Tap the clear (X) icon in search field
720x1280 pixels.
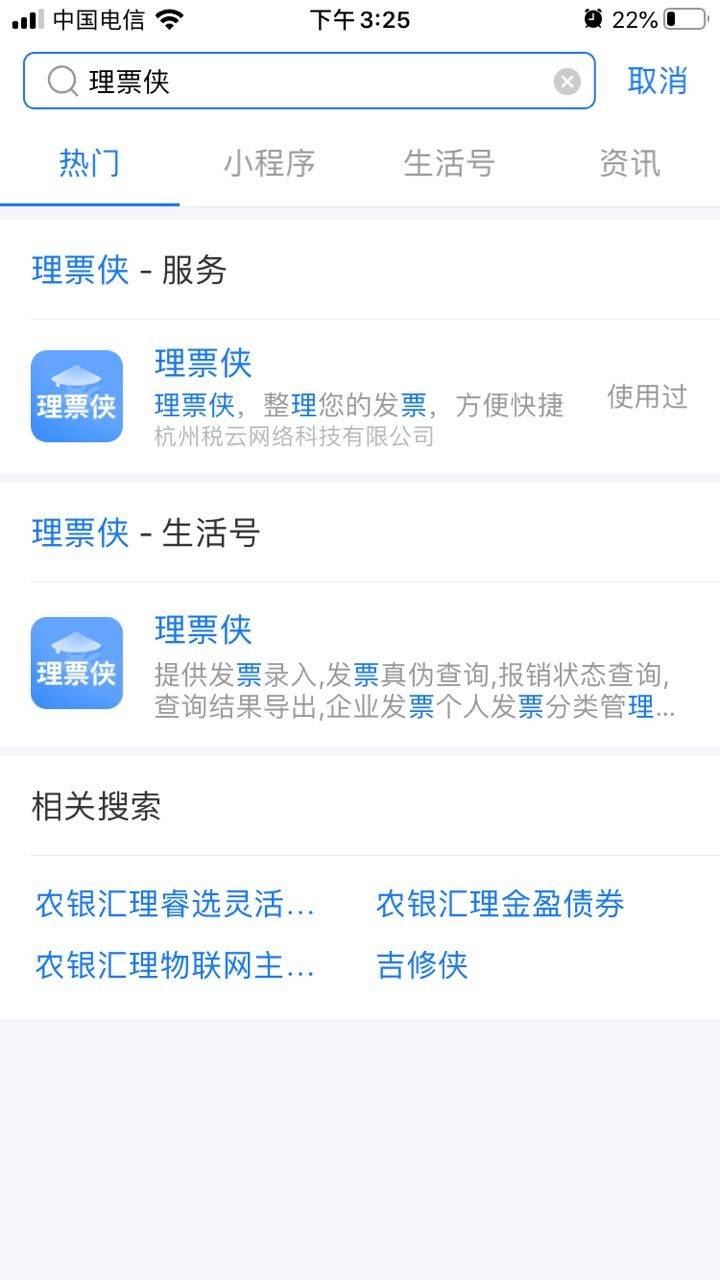click(x=566, y=80)
